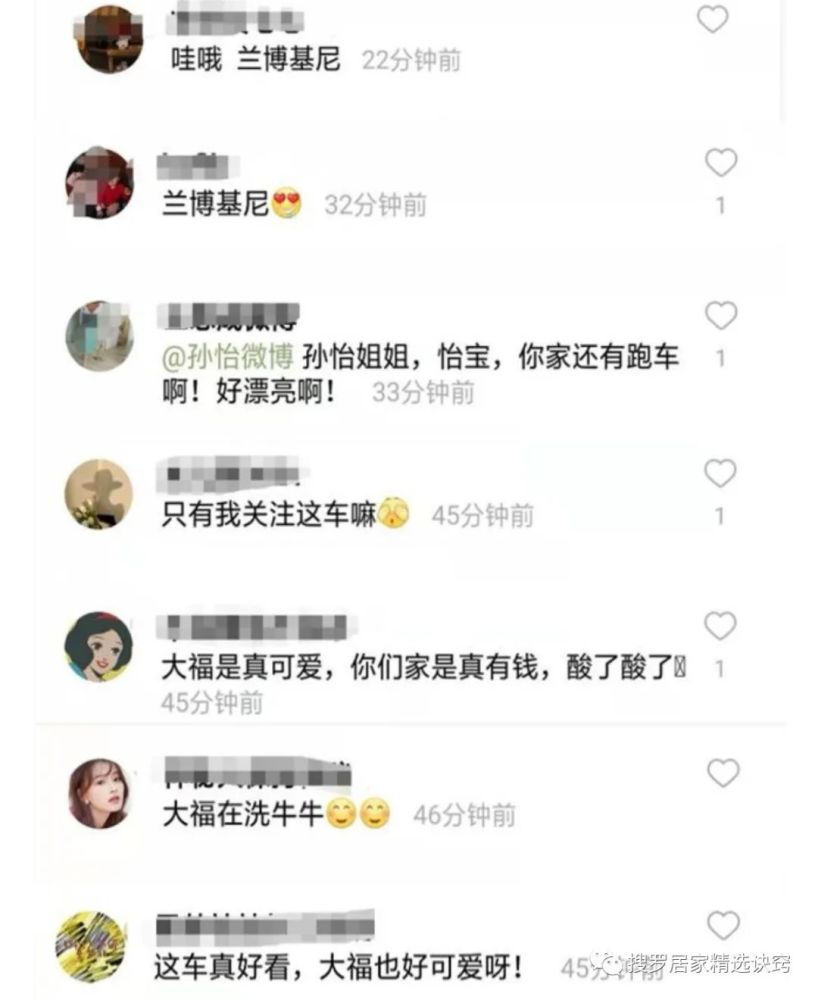Open the Snow White avatar's profile

point(98,646)
